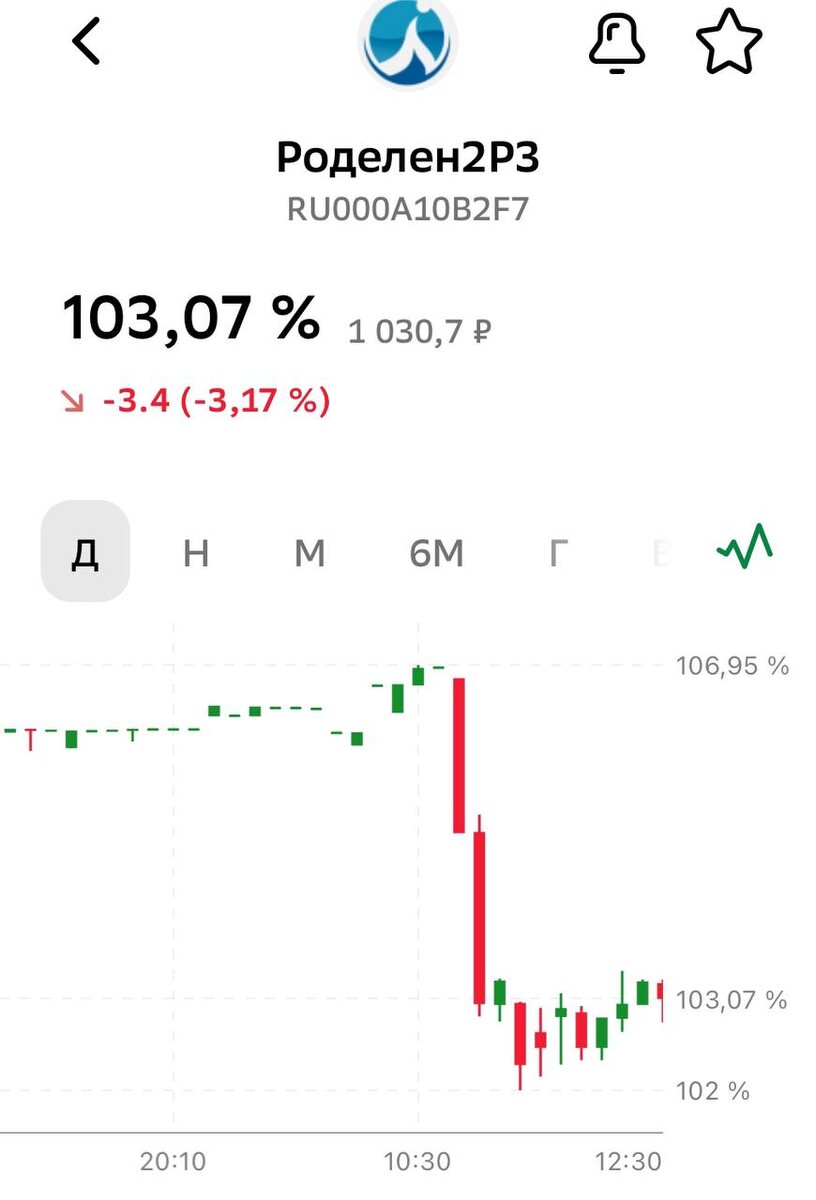The width and height of the screenshot is (816, 1200).
Task: Toggle the chart type icon
Action: (745, 547)
